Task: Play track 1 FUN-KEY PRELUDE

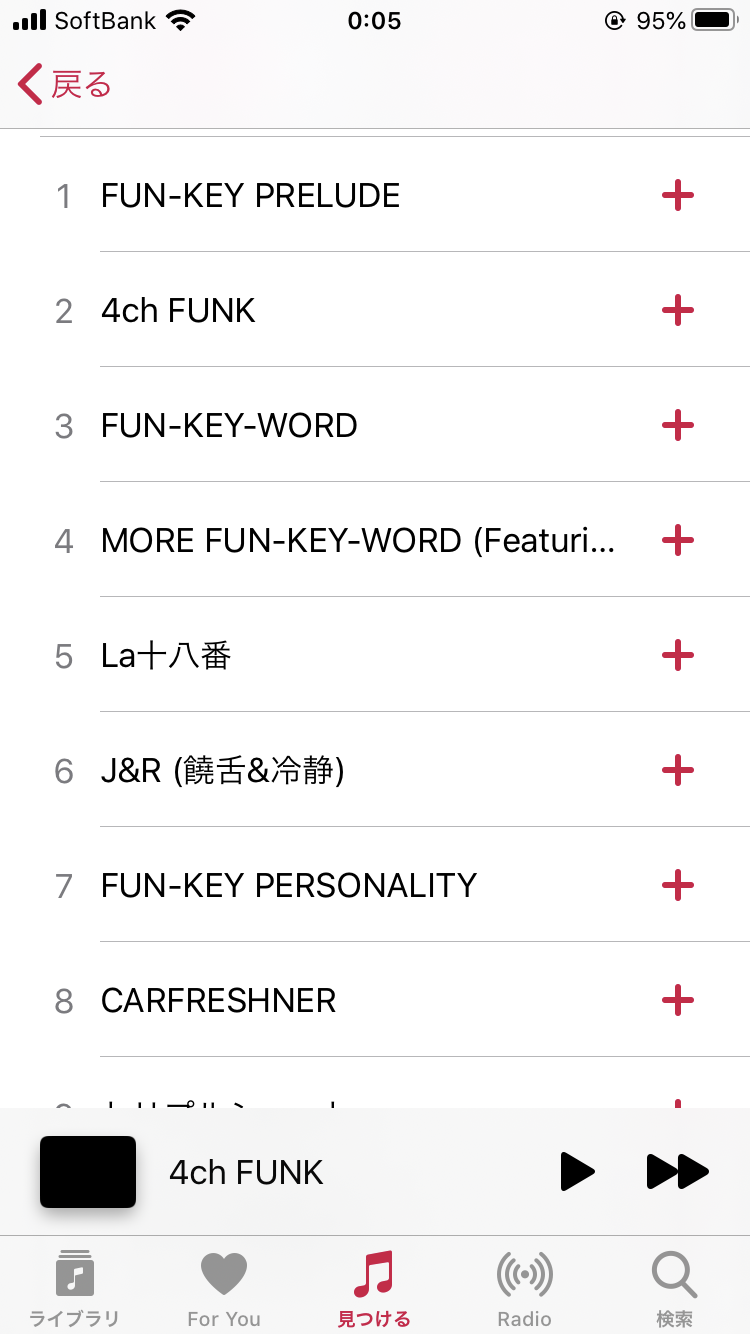Action: [x=250, y=196]
